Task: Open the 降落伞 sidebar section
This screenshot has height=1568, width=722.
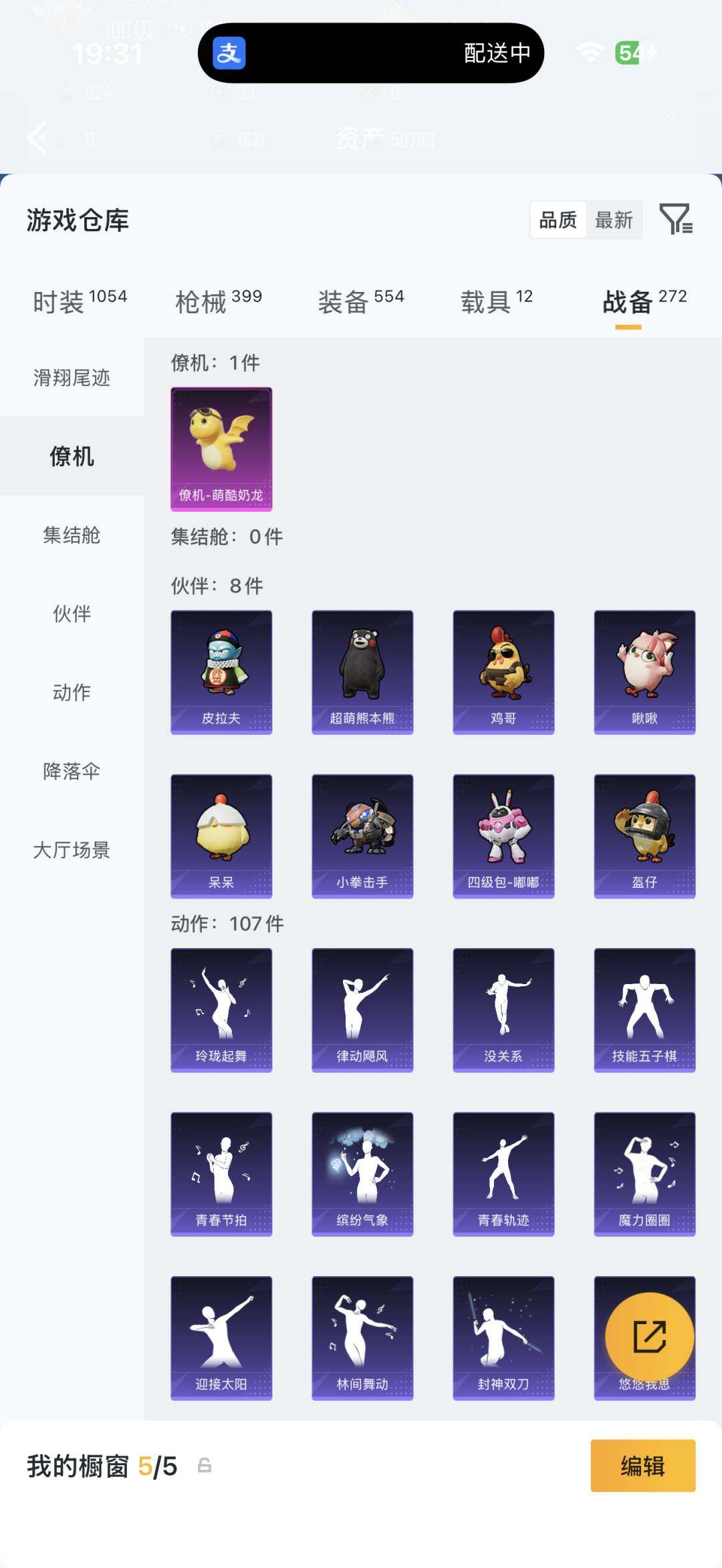Action: [x=72, y=772]
